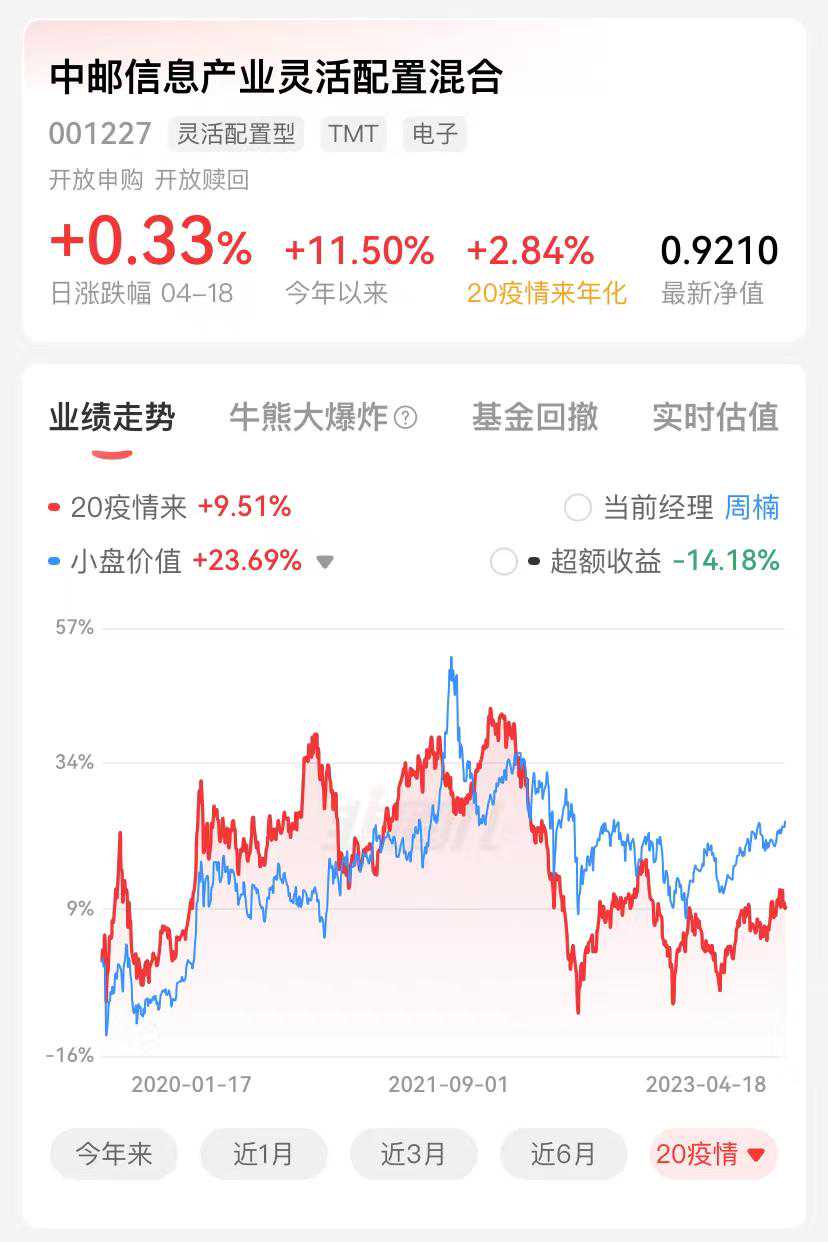Click the 近1月 period button

(x=264, y=1154)
